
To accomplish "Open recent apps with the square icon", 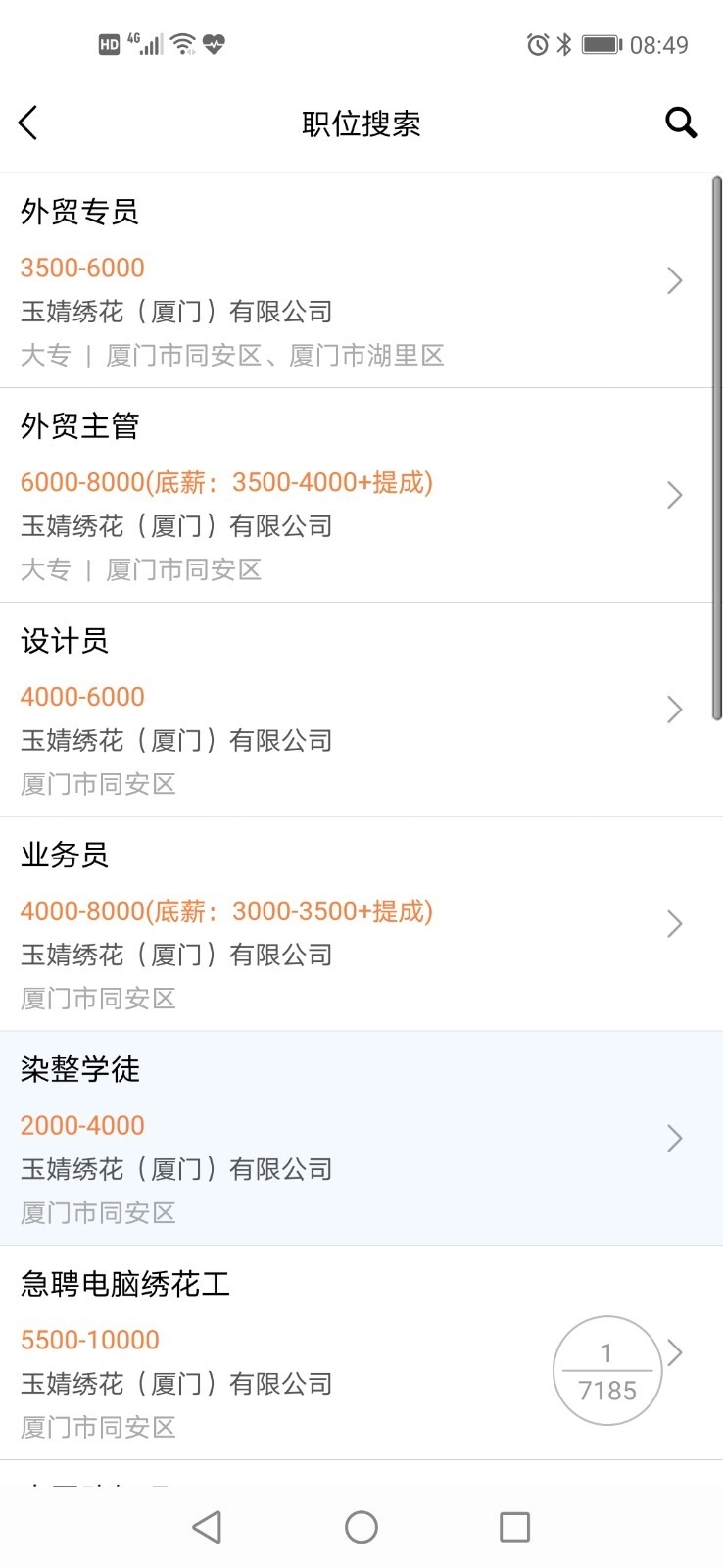I will (x=513, y=1527).
